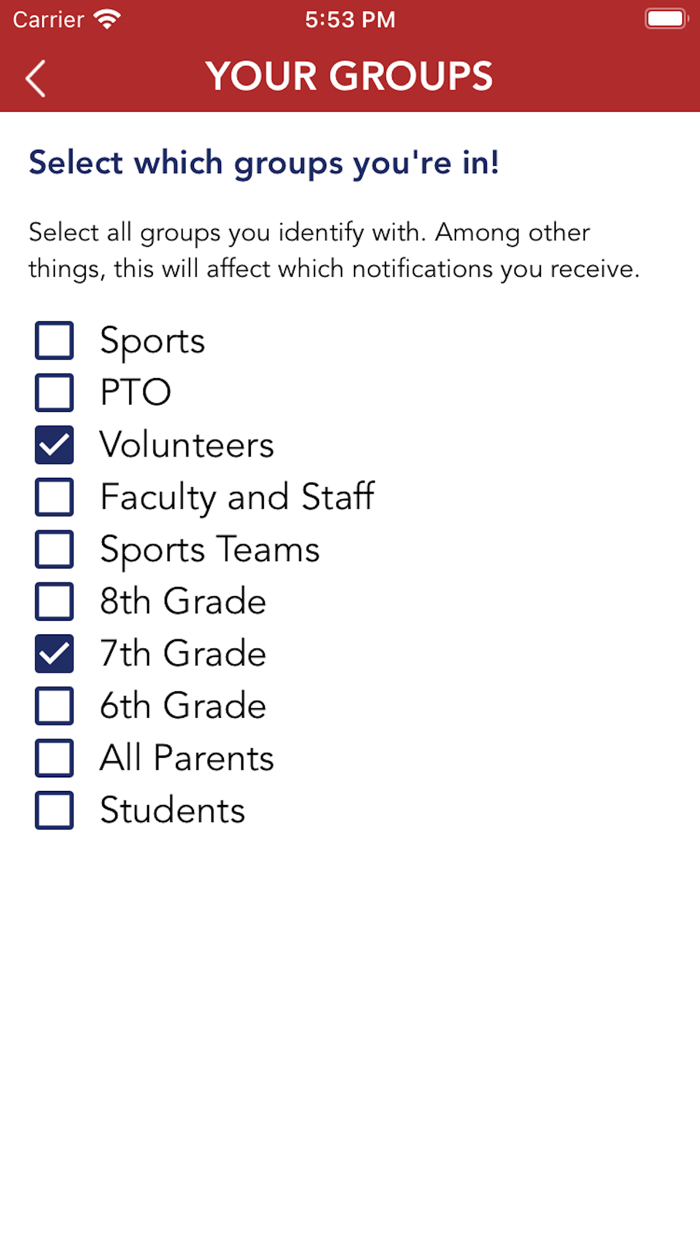
Task: Join the 8th Grade group
Action: pyautogui.click(x=55, y=601)
